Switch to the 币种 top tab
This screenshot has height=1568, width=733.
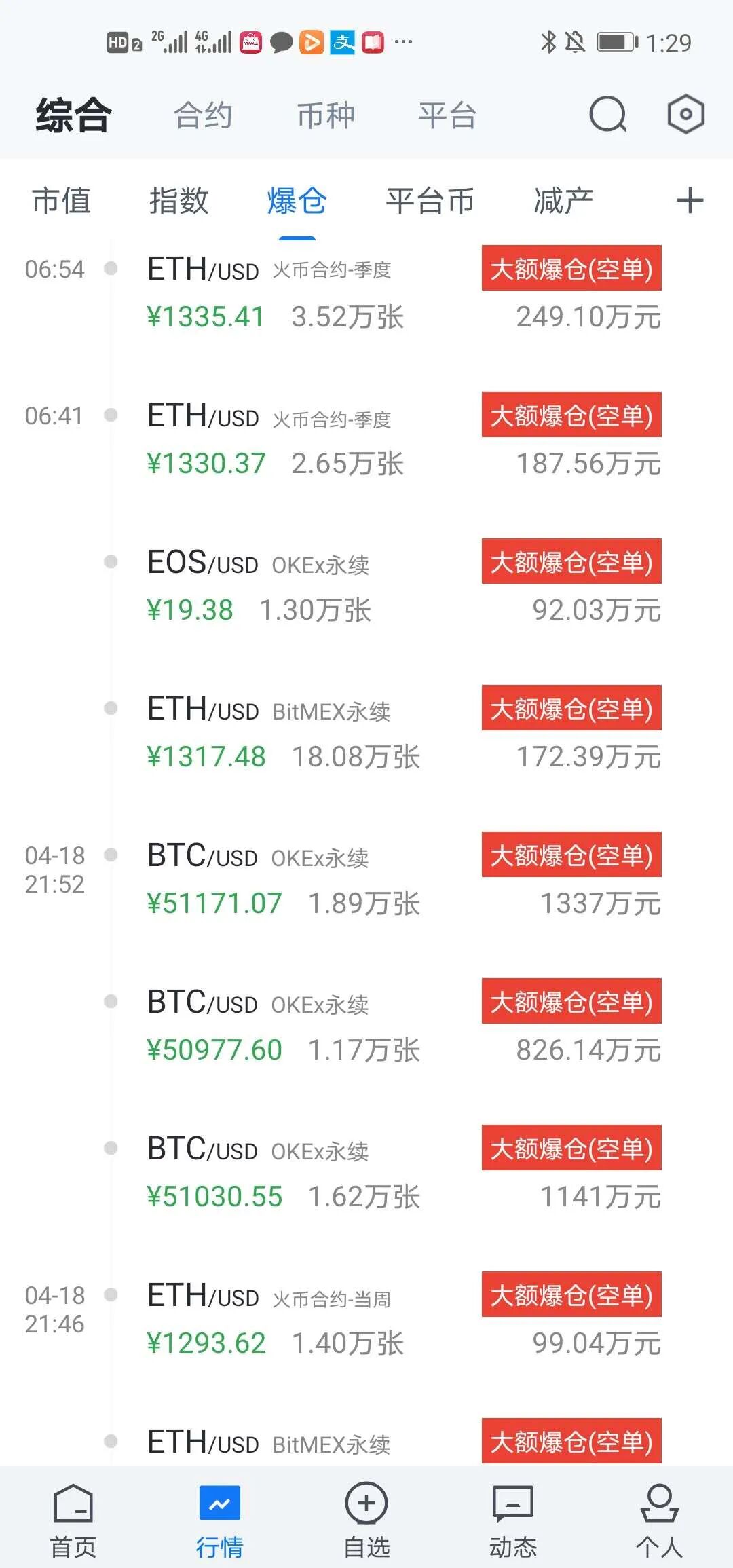click(326, 115)
